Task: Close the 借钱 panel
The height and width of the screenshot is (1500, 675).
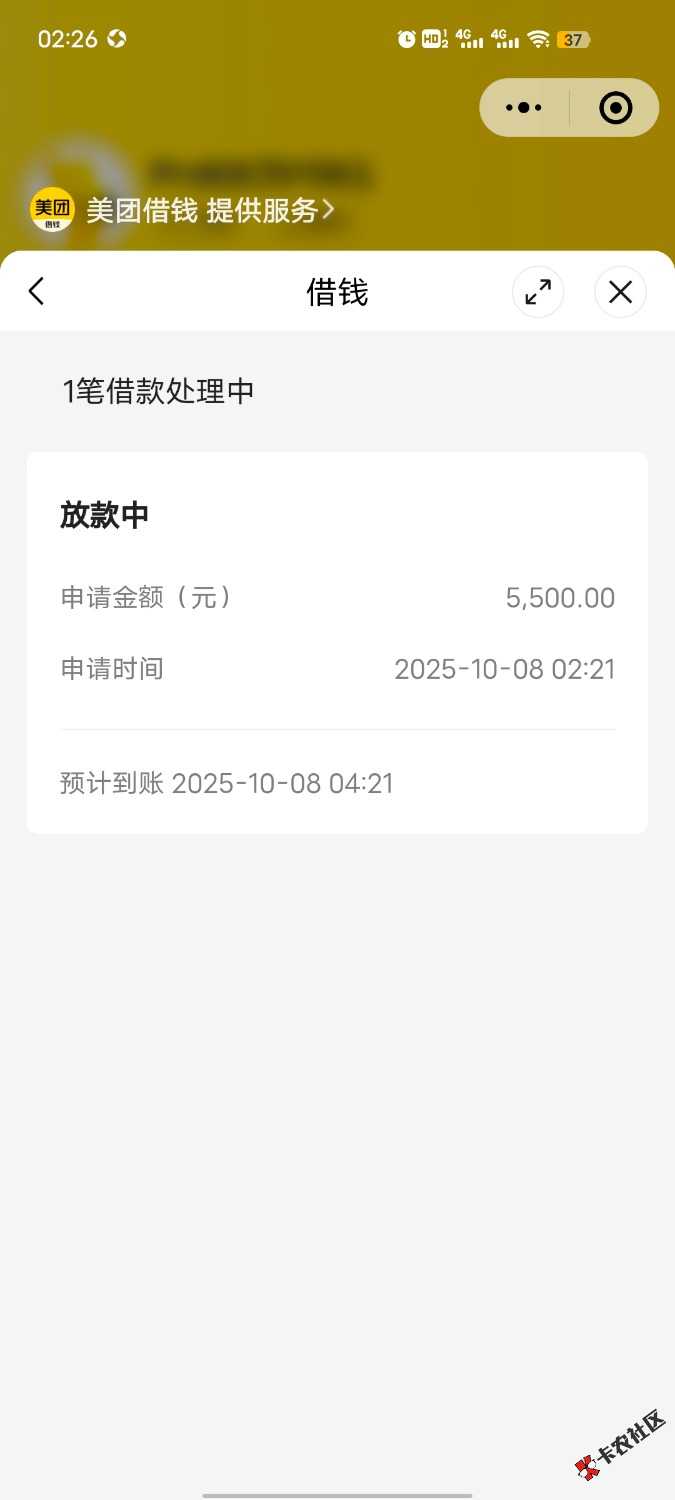Action: pos(620,292)
